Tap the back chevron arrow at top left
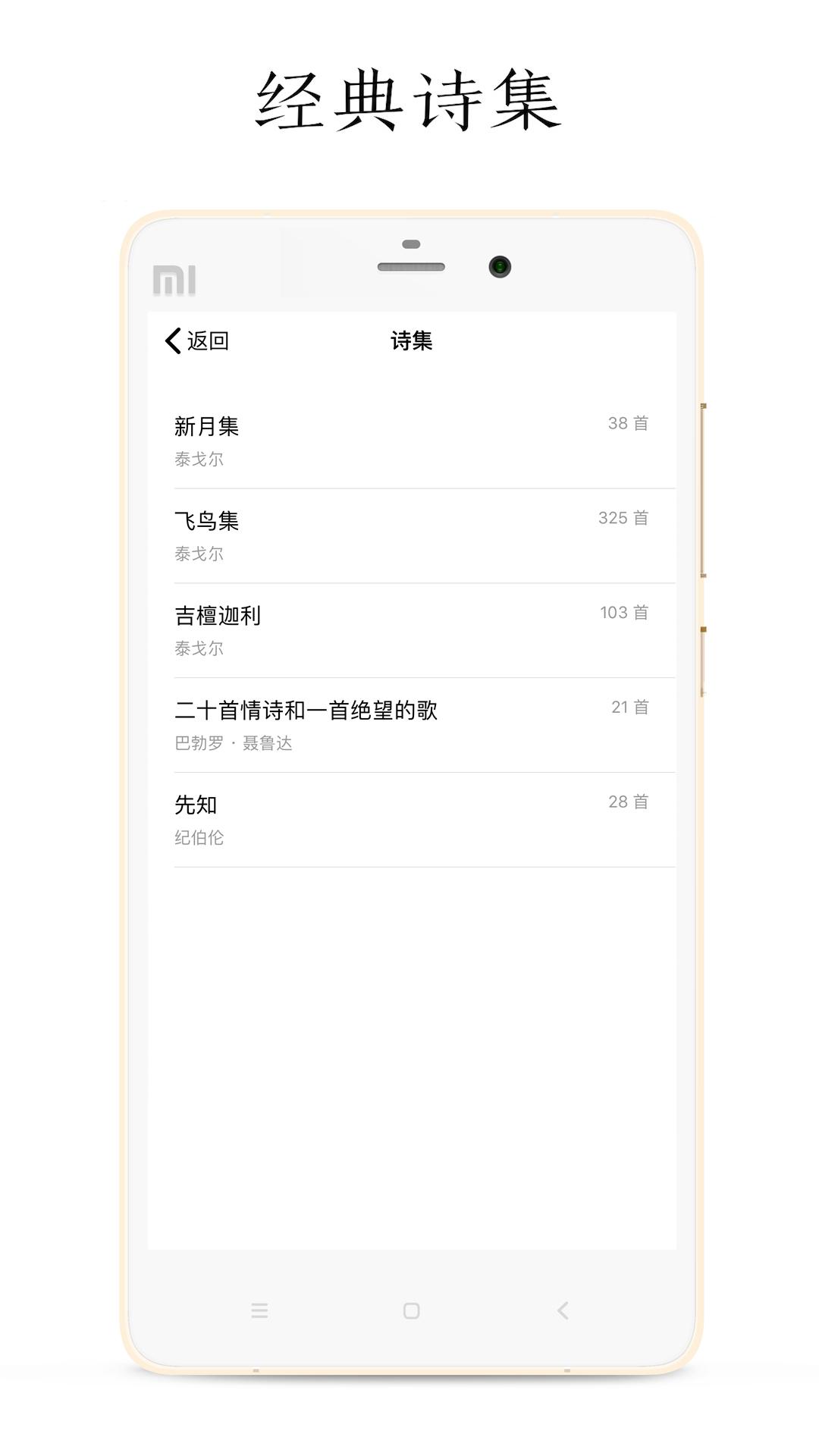Image resolution: width=819 pixels, height=1456 pixels. 171,341
